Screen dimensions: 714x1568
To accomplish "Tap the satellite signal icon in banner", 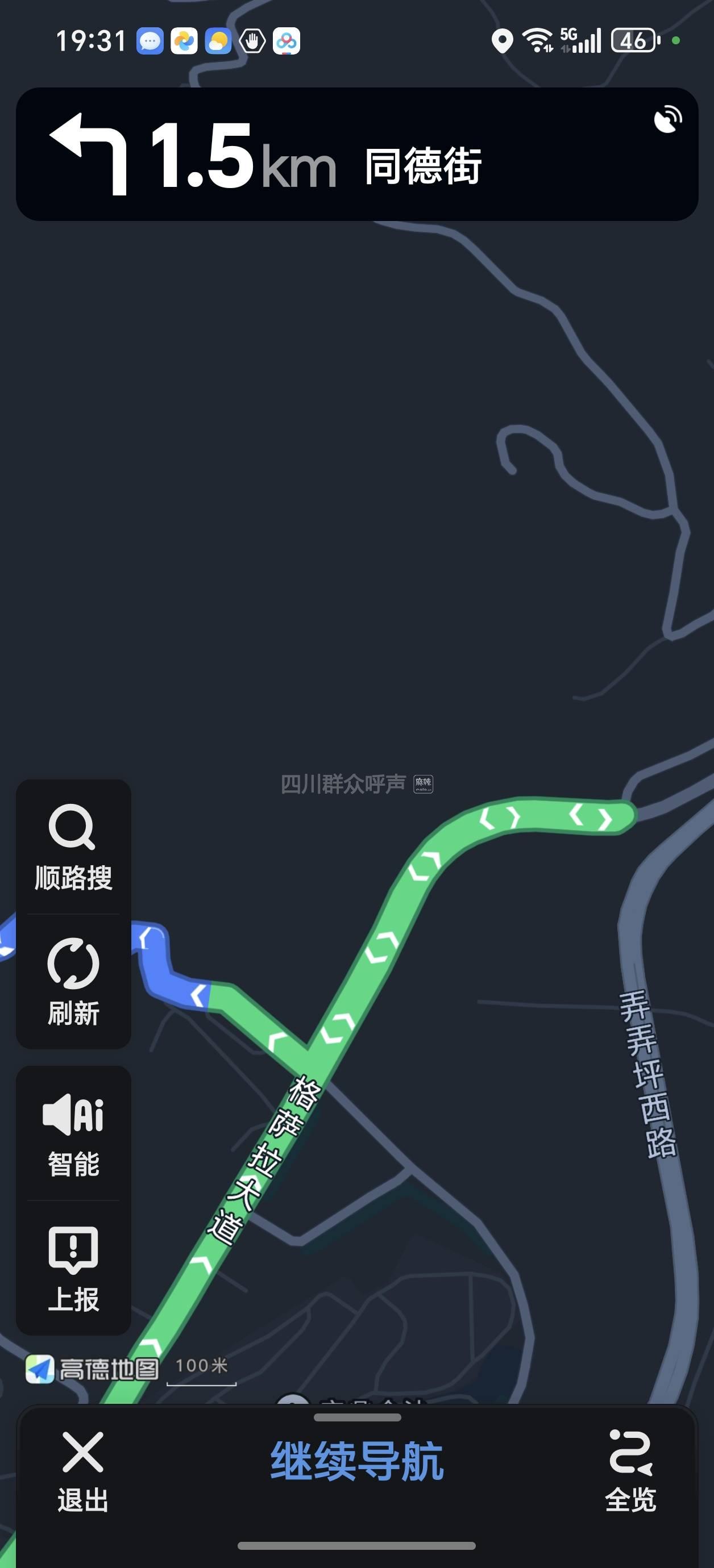I will click(x=668, y=119).
